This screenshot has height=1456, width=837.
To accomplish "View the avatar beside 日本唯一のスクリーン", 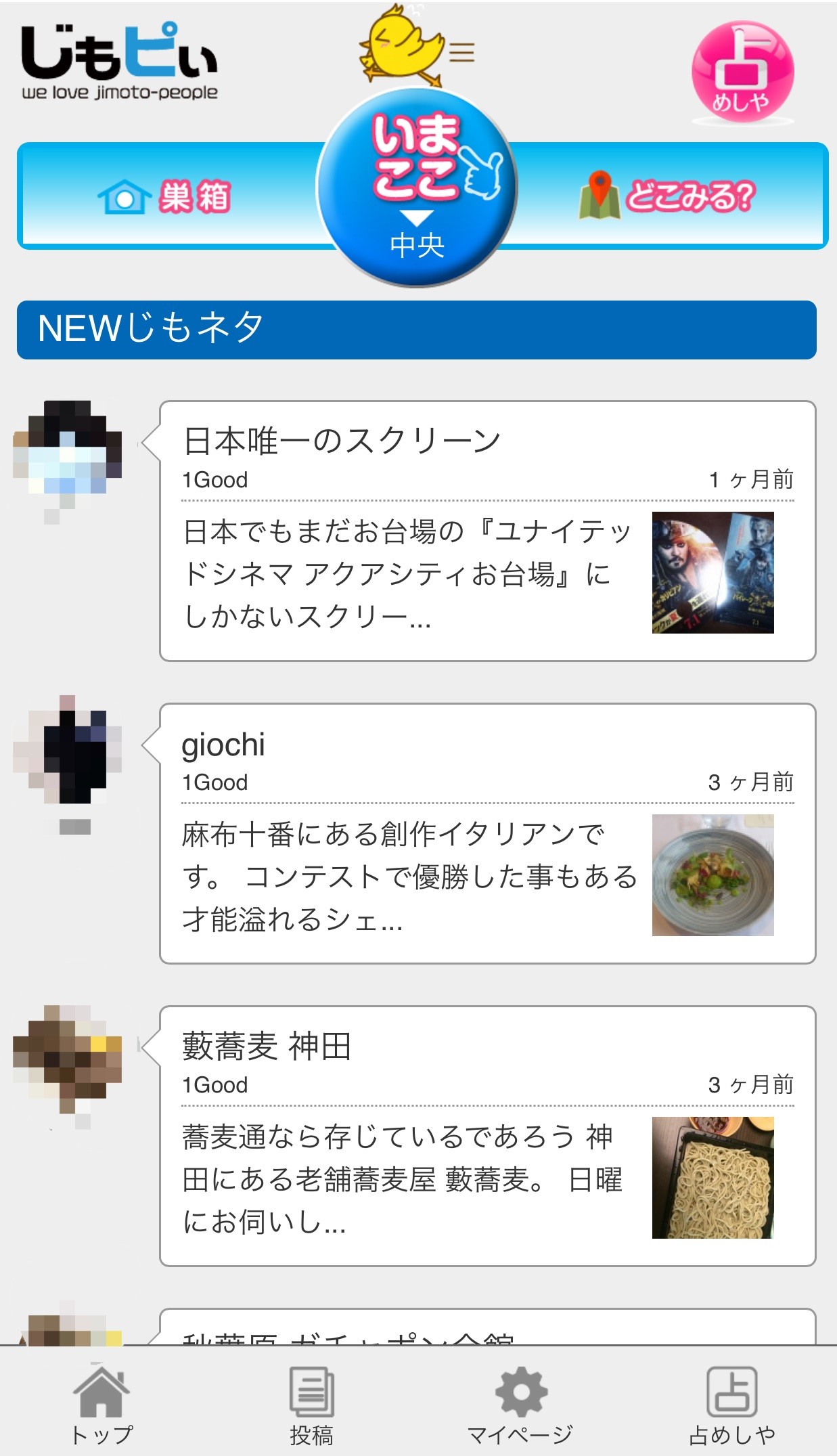I will pos(68,454).
